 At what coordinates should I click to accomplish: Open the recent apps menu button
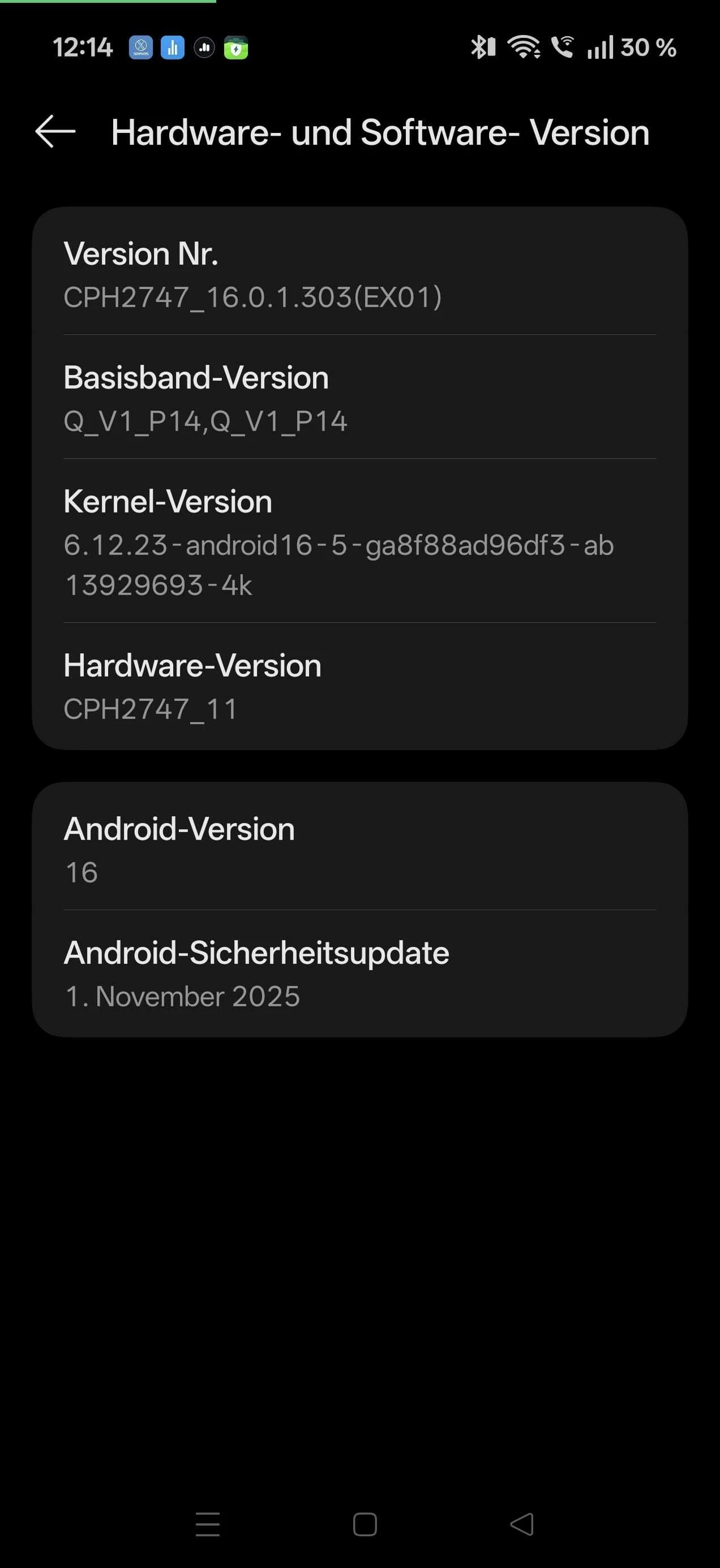click(208, 1524)
